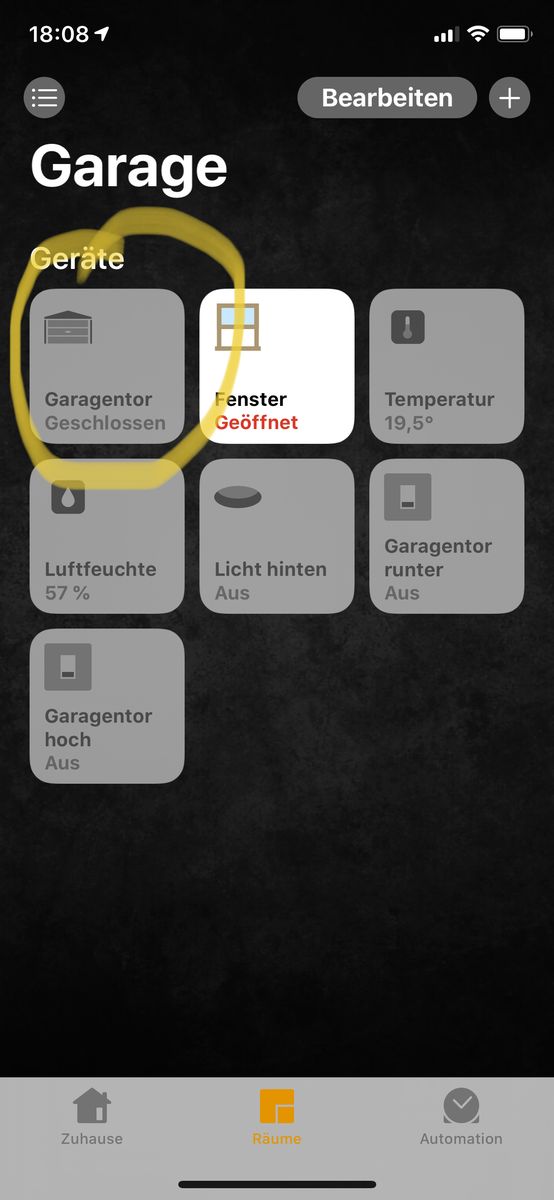
Task: Toggle the Garagentor tile
Action: pyautogui.click(x=107, y=366)
